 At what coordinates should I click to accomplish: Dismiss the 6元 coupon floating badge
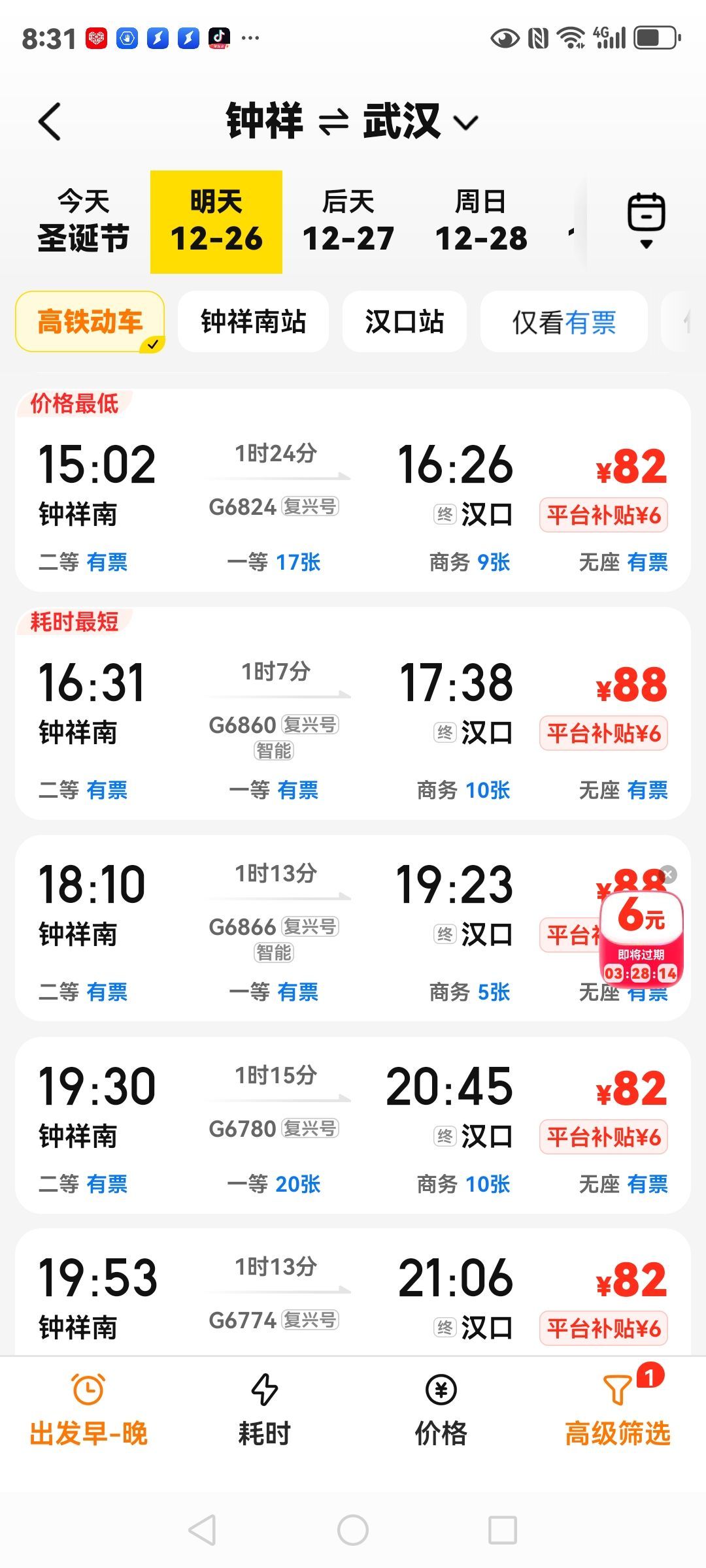[668, 875]
